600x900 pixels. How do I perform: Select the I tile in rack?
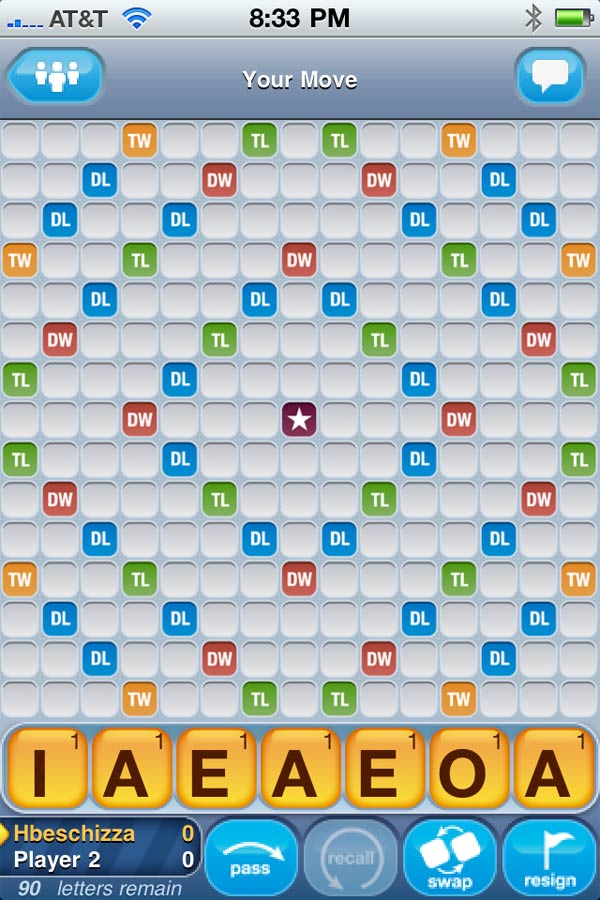point(44,769)
